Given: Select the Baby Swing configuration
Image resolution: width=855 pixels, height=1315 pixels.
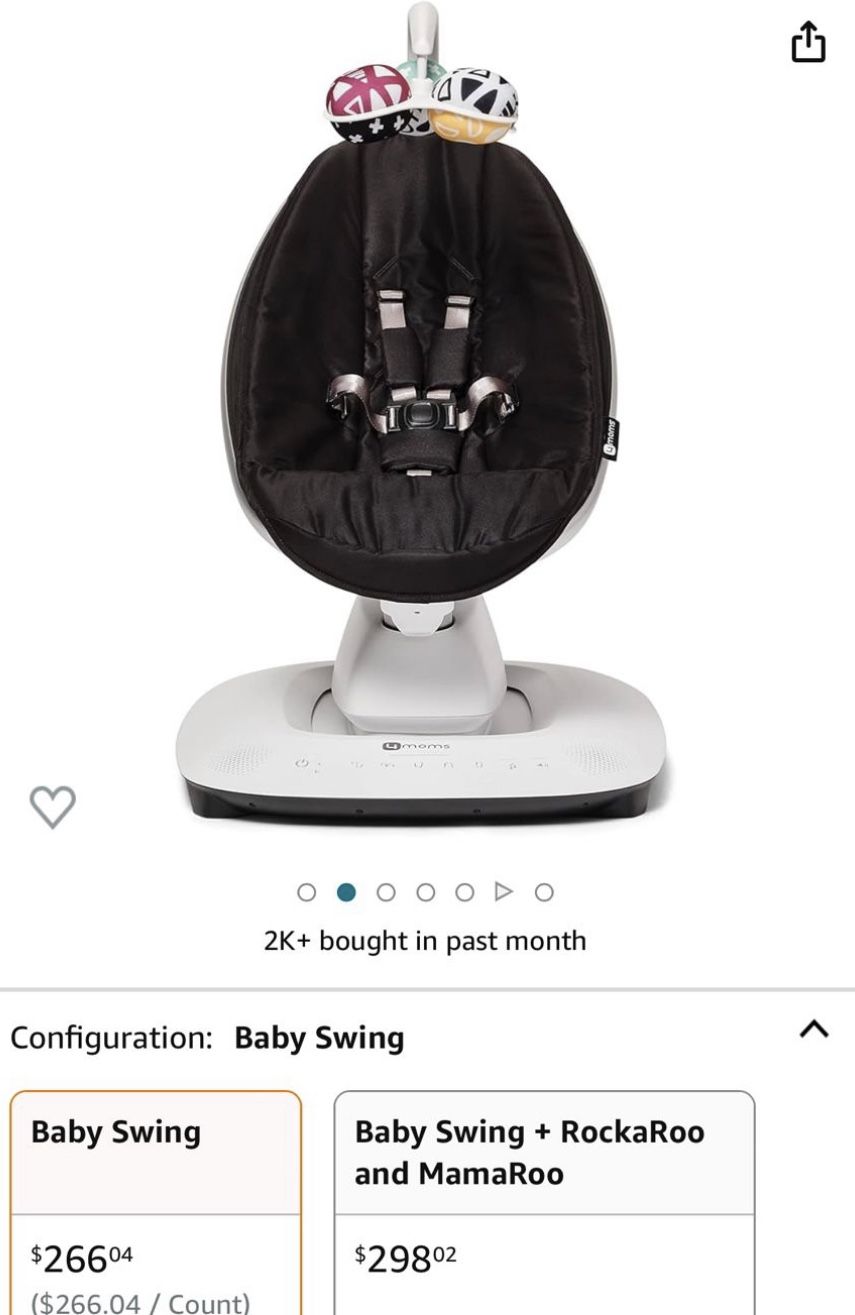Looking at the screenshot, I should [155, 1200].
